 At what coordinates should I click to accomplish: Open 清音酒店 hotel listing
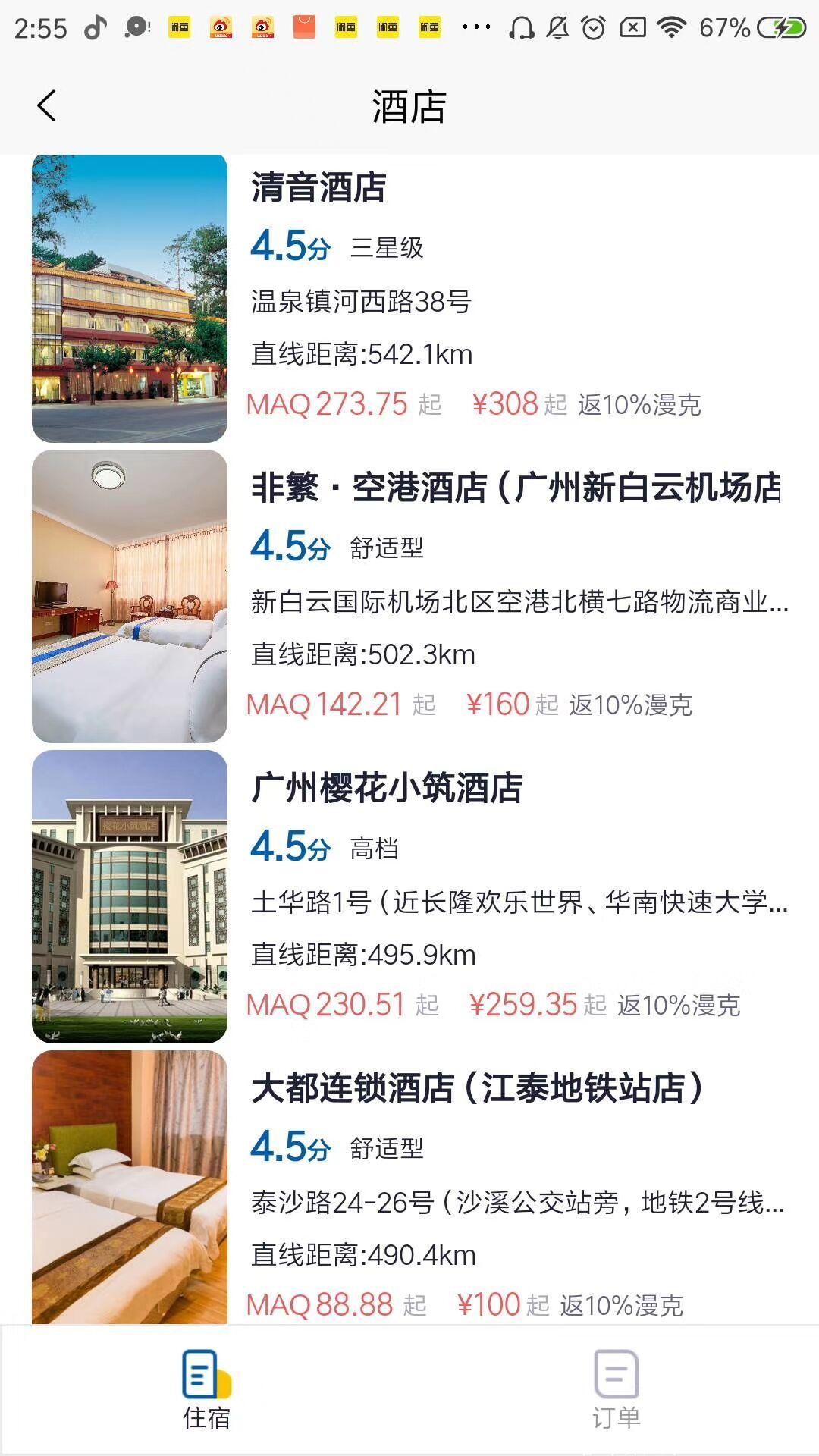point(317,191)
